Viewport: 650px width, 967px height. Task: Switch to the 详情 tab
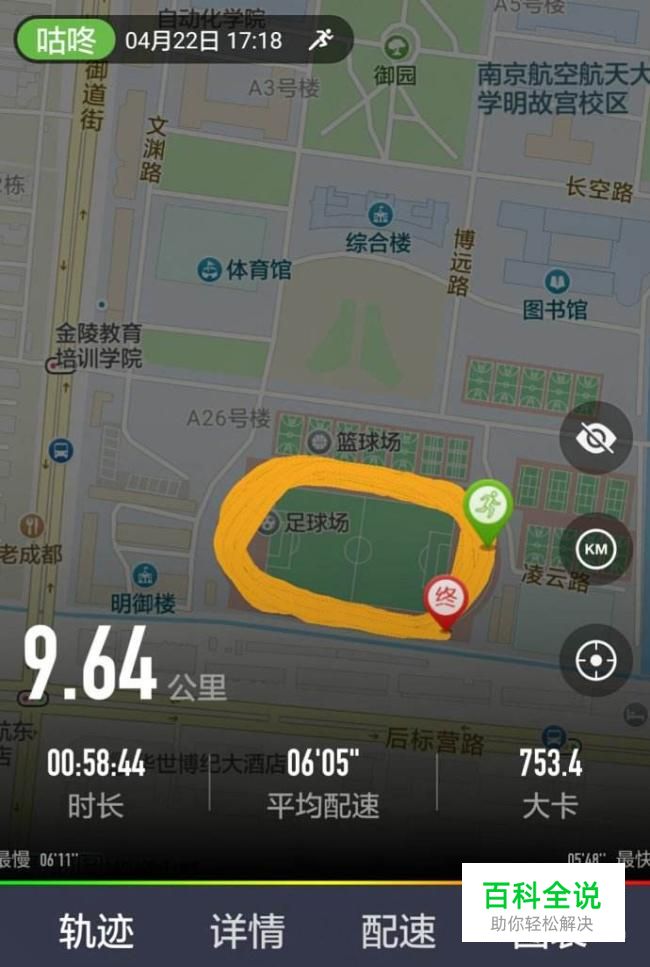pos(247,930)
